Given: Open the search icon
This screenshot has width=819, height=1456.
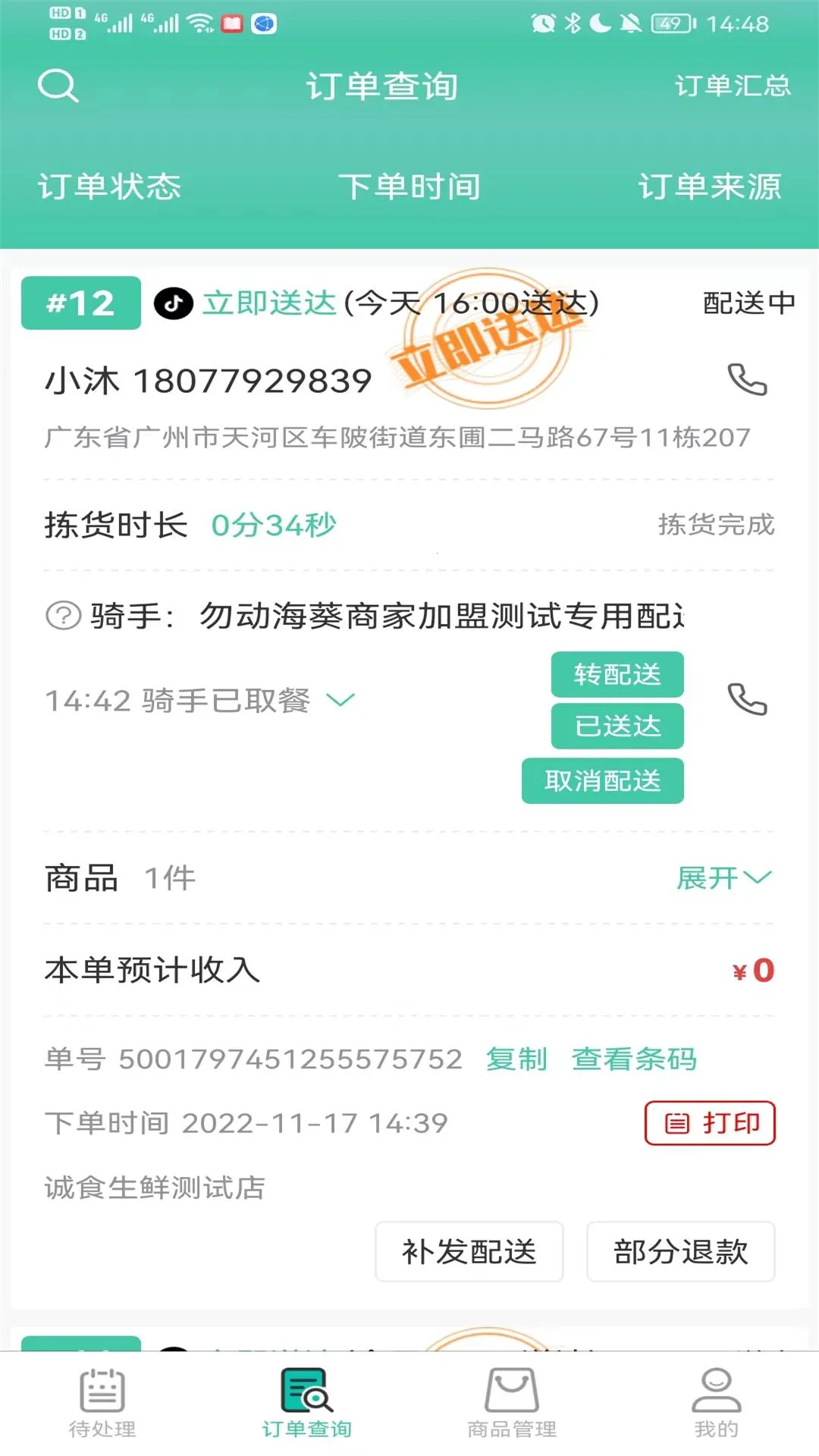Looking at the screenshot, I should point(59,86).
